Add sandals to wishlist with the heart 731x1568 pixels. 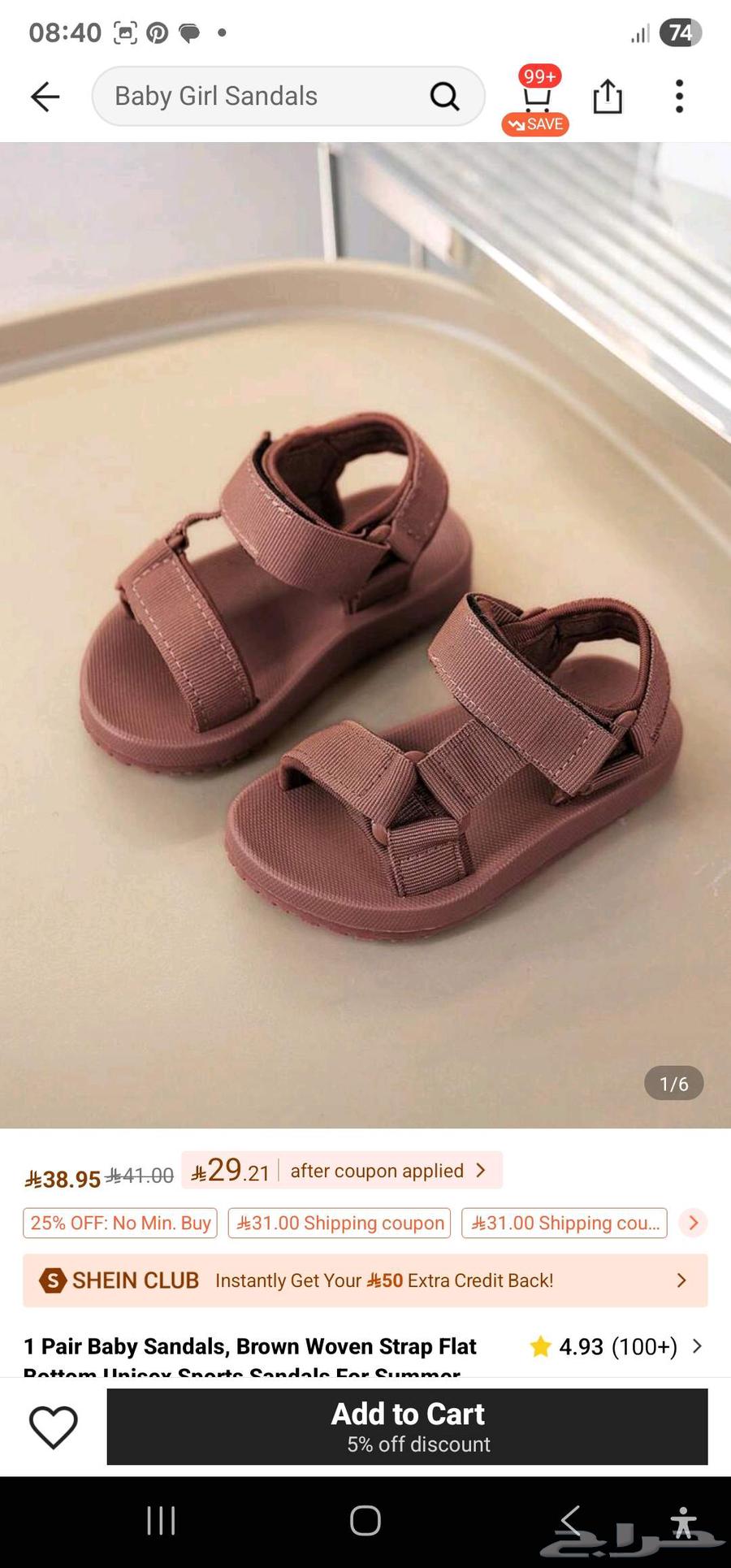click(54, 1427)
